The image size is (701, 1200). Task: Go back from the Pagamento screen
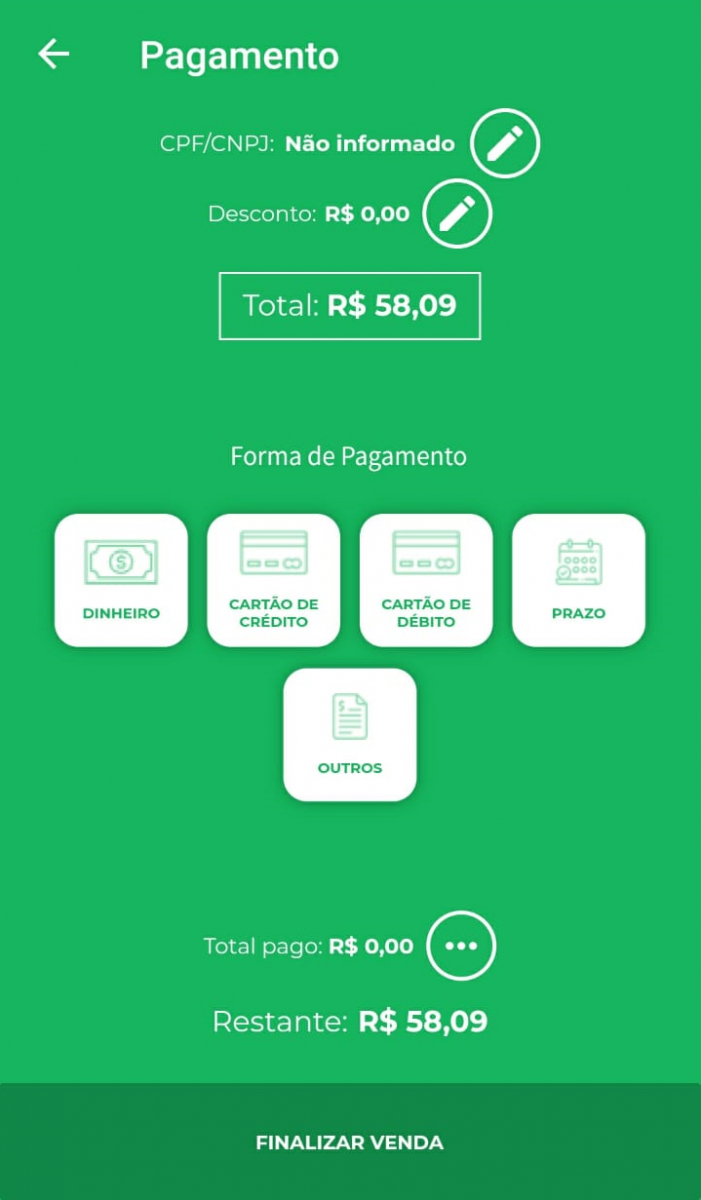point(54,55)
